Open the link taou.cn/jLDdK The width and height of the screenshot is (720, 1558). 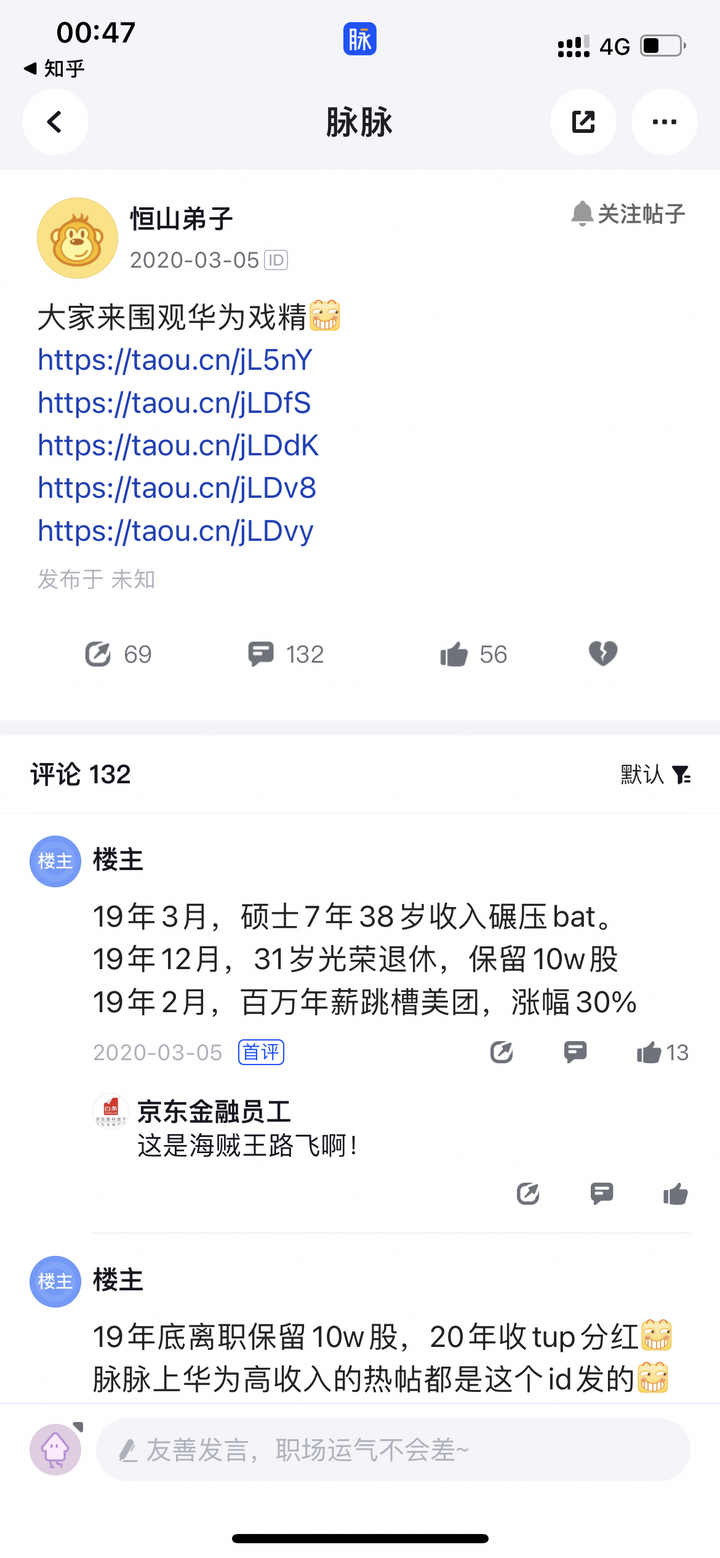click(x=178, y=445)
